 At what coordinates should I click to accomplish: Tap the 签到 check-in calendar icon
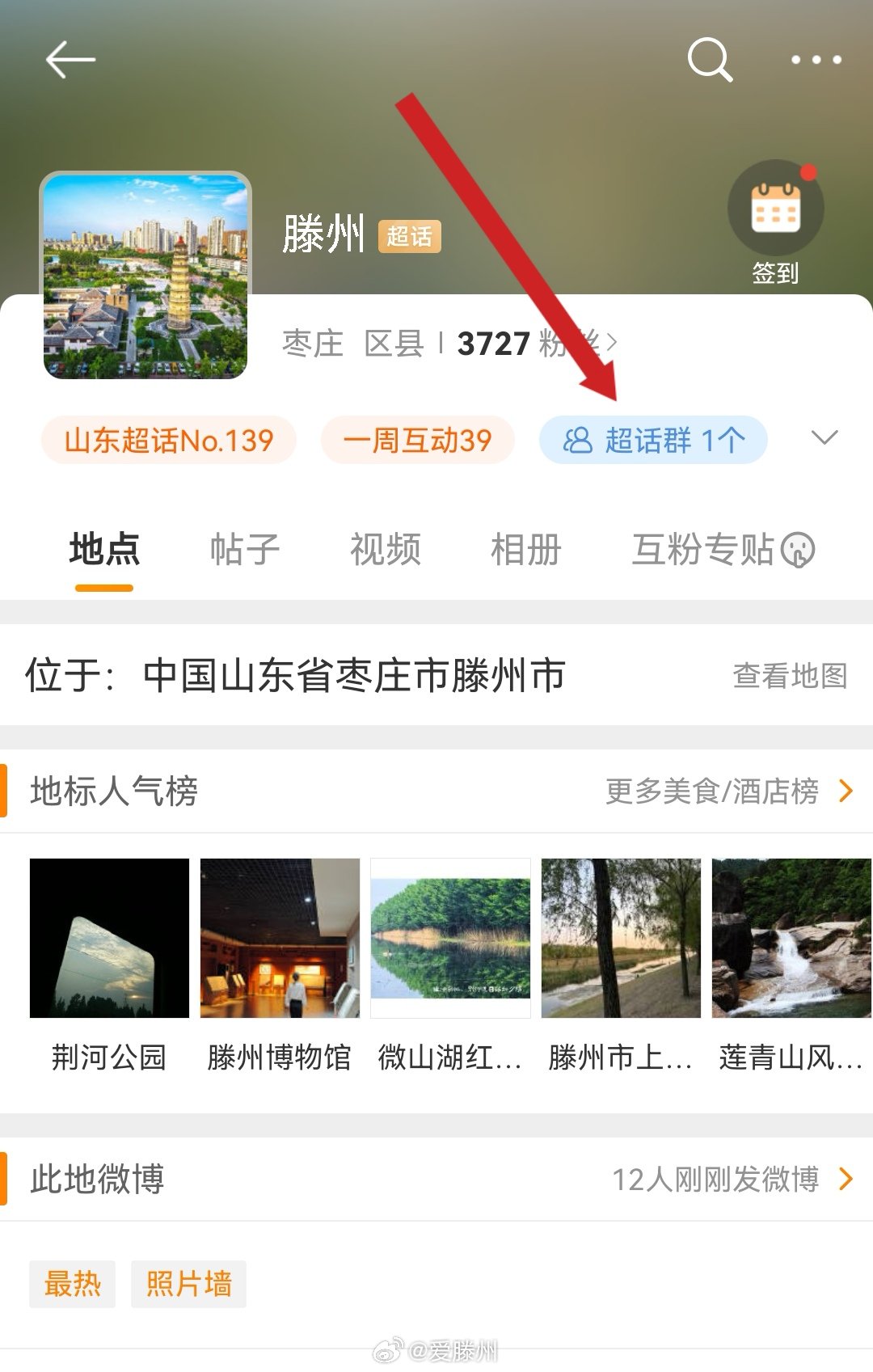click(777, 208)
